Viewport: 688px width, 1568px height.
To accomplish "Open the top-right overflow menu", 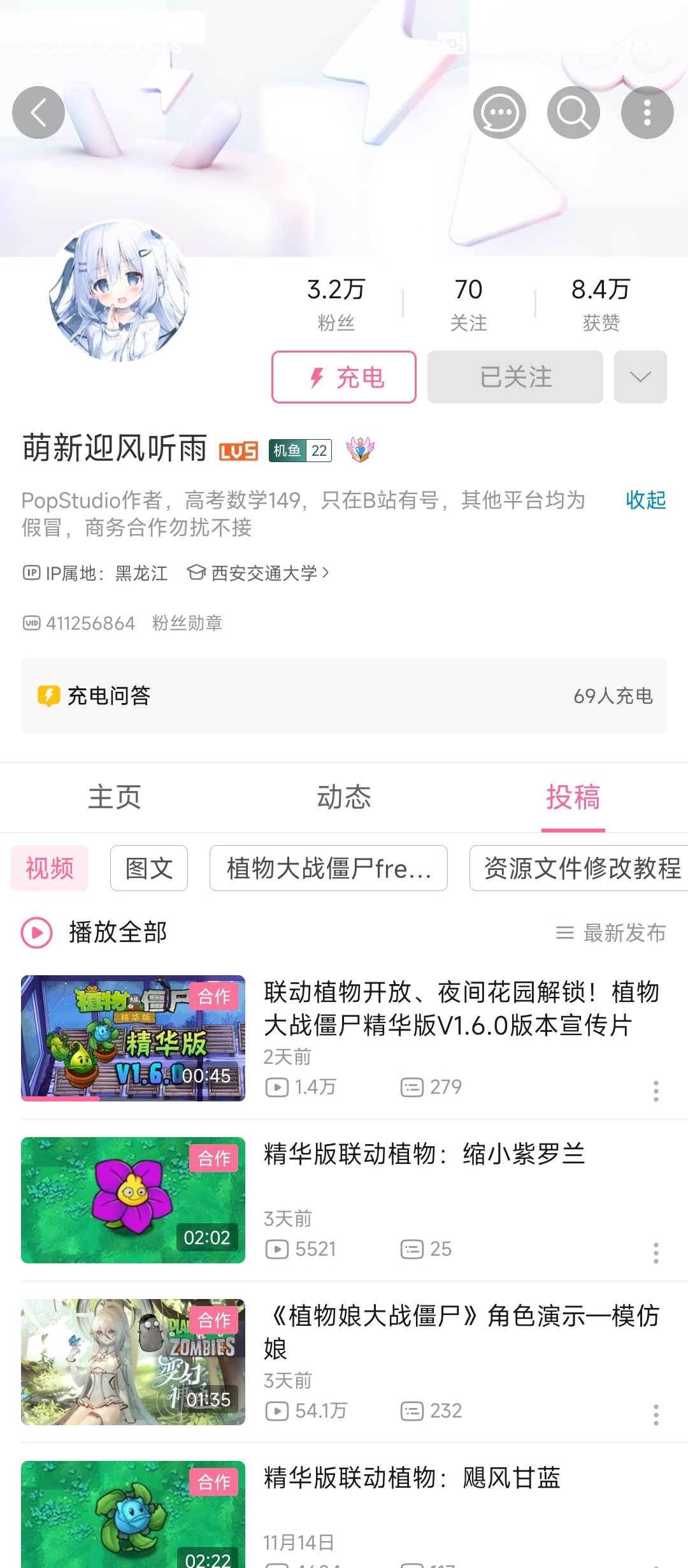I will point(647,113).
